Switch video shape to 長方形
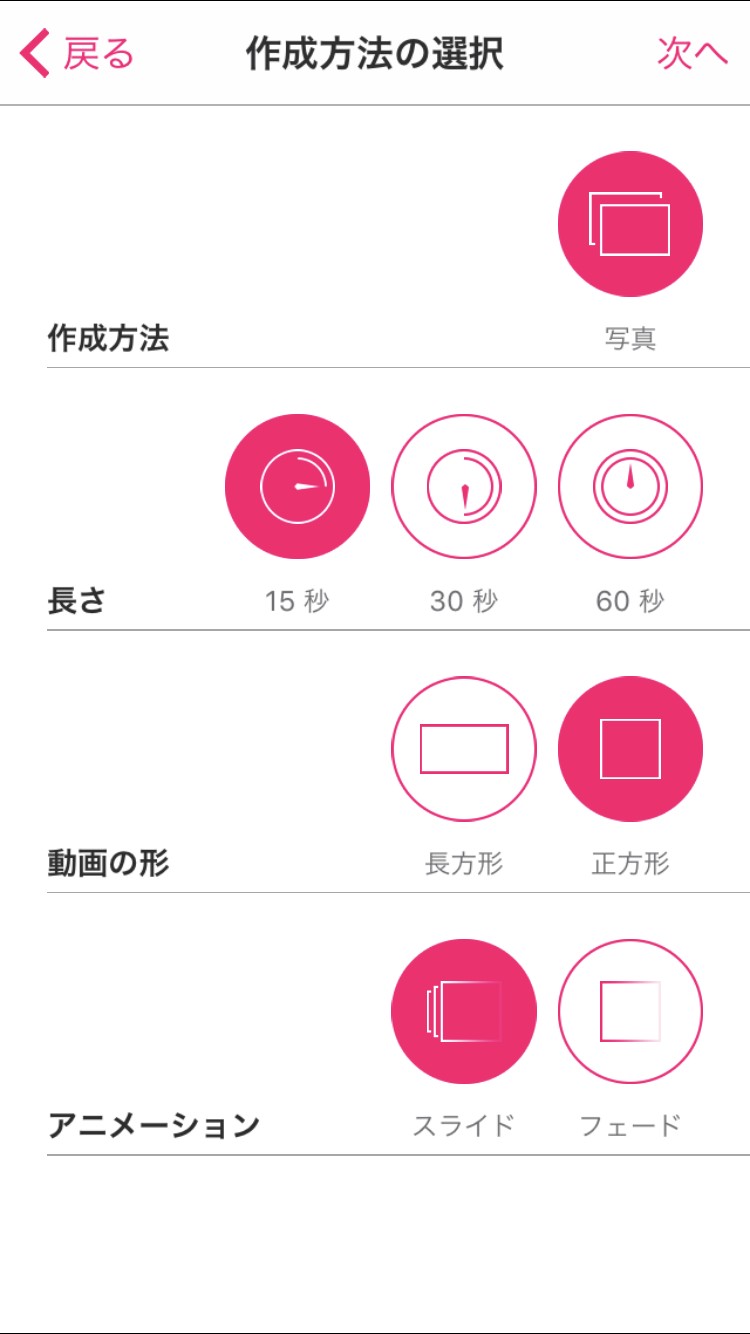The width and height of the screenshot is (750, 1334). [x=463, y=749]
